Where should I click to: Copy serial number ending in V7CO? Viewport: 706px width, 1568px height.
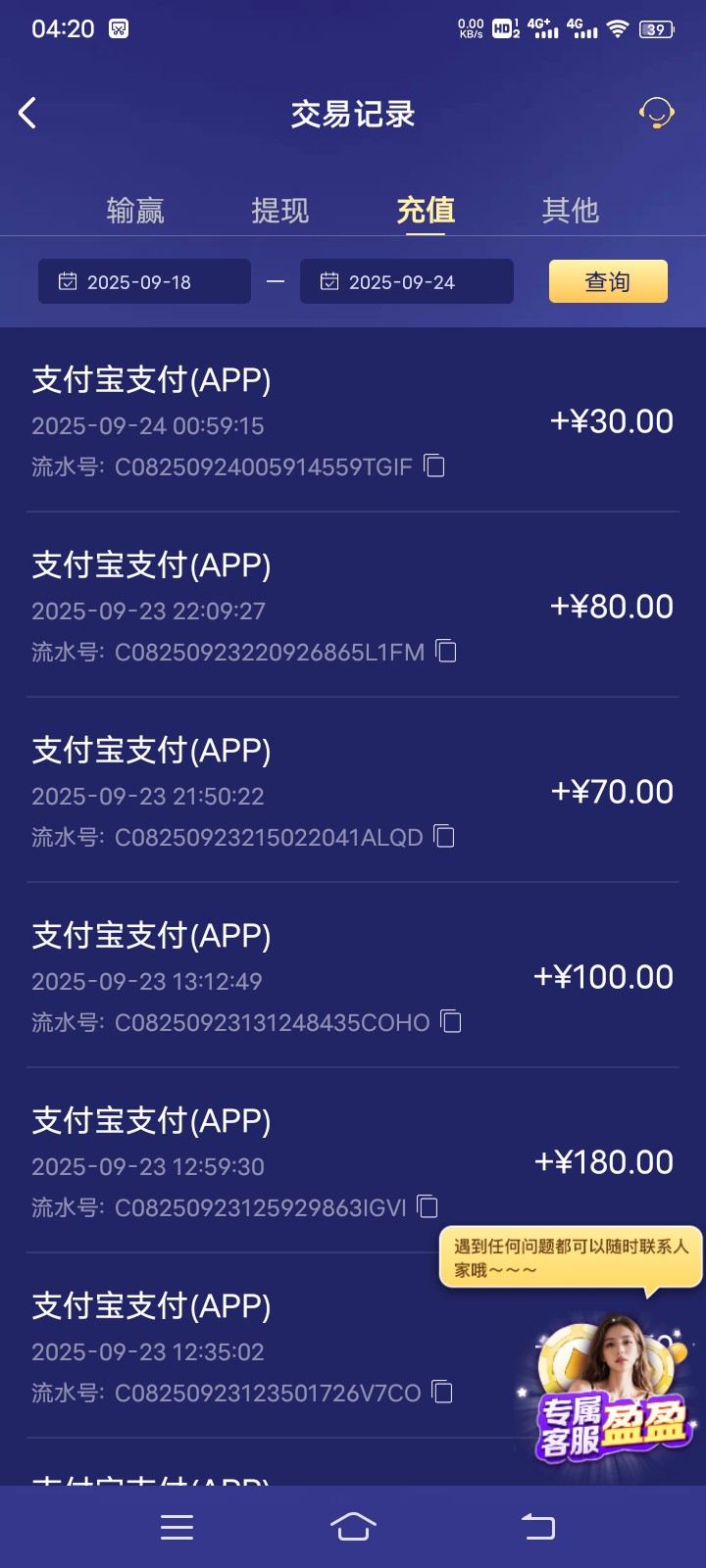point(443,1393)
